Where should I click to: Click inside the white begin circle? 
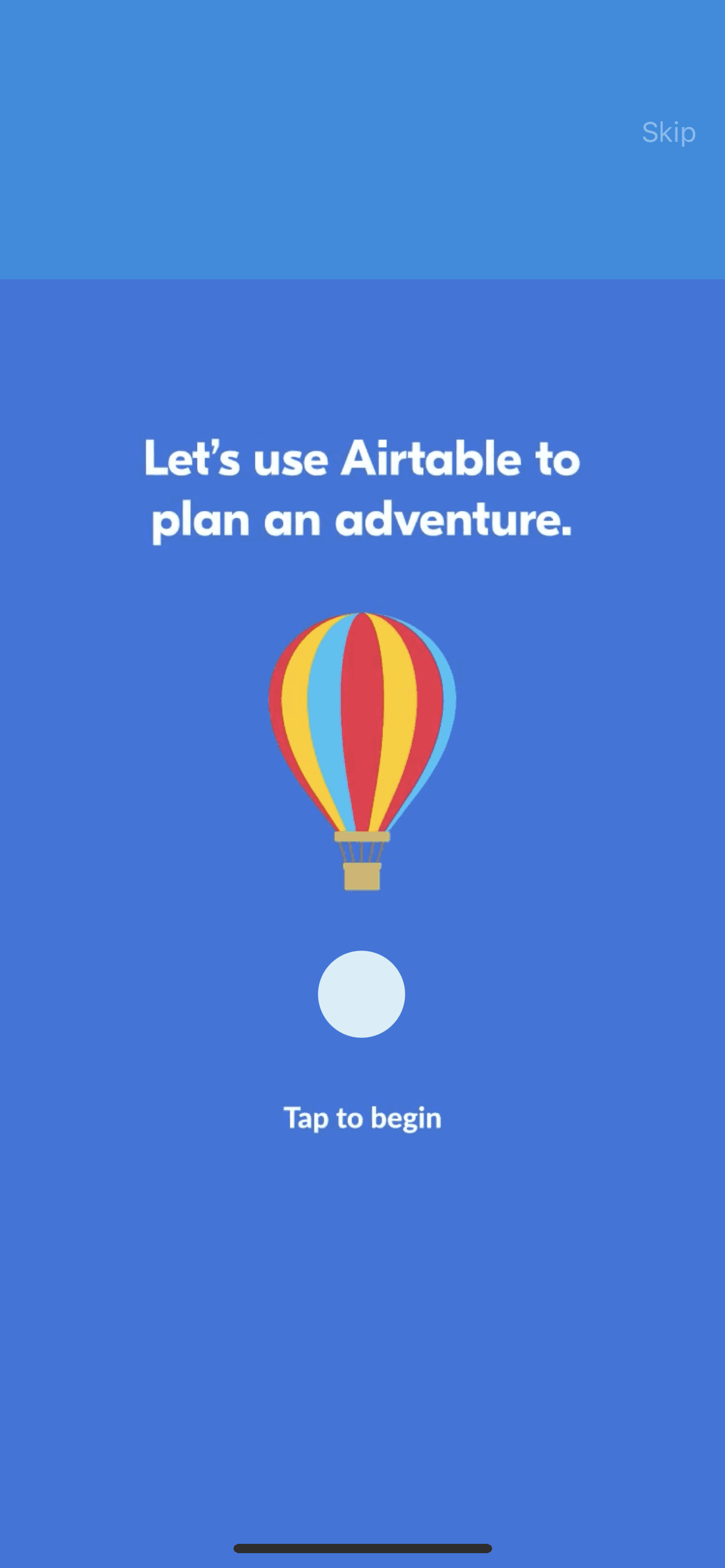pyautogui.click(x=361, y=994)
